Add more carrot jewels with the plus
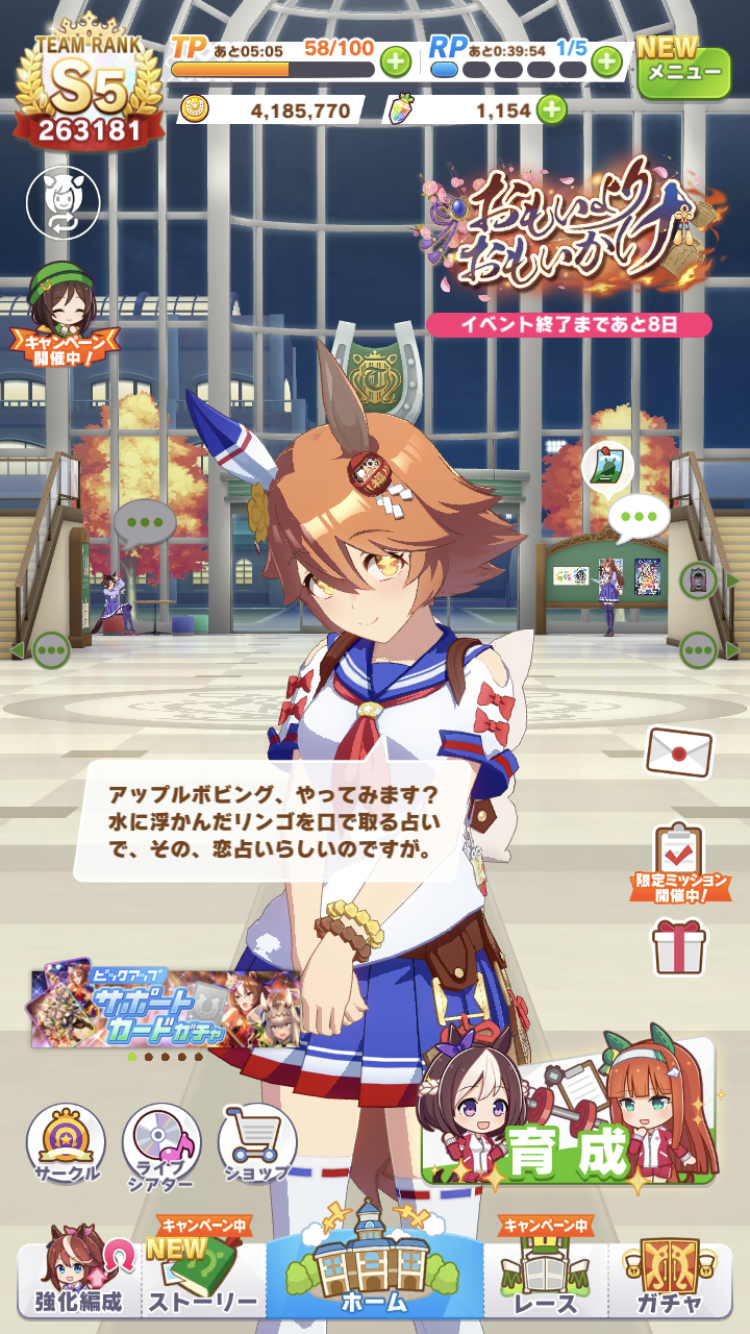This screenshot has width=750, height=1334. (x=551, y=109)
